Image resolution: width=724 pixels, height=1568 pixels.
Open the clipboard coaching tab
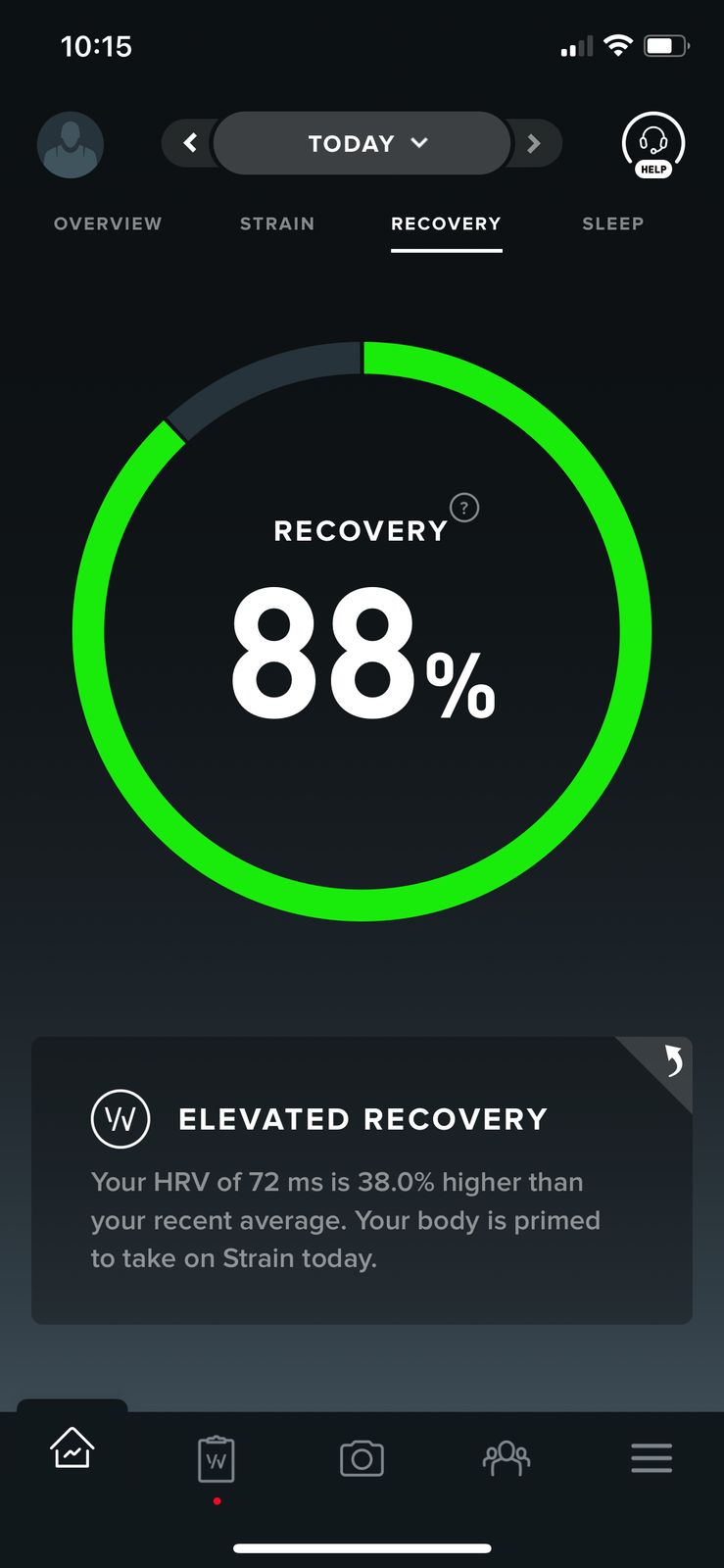tap(217, 1460)
